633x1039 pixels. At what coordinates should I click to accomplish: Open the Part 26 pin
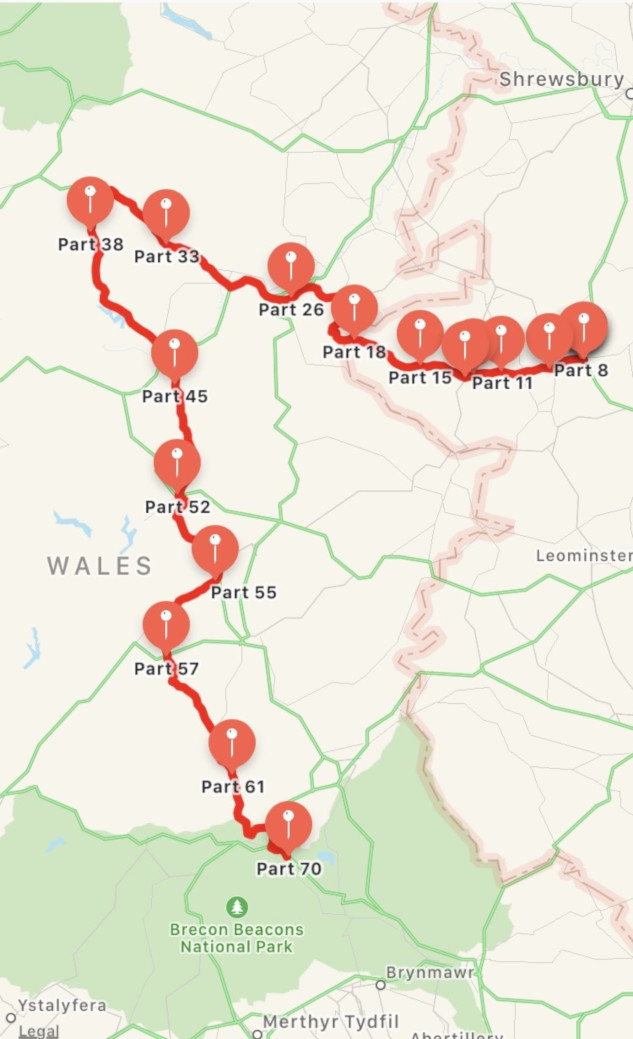click(x=291, y=266)
